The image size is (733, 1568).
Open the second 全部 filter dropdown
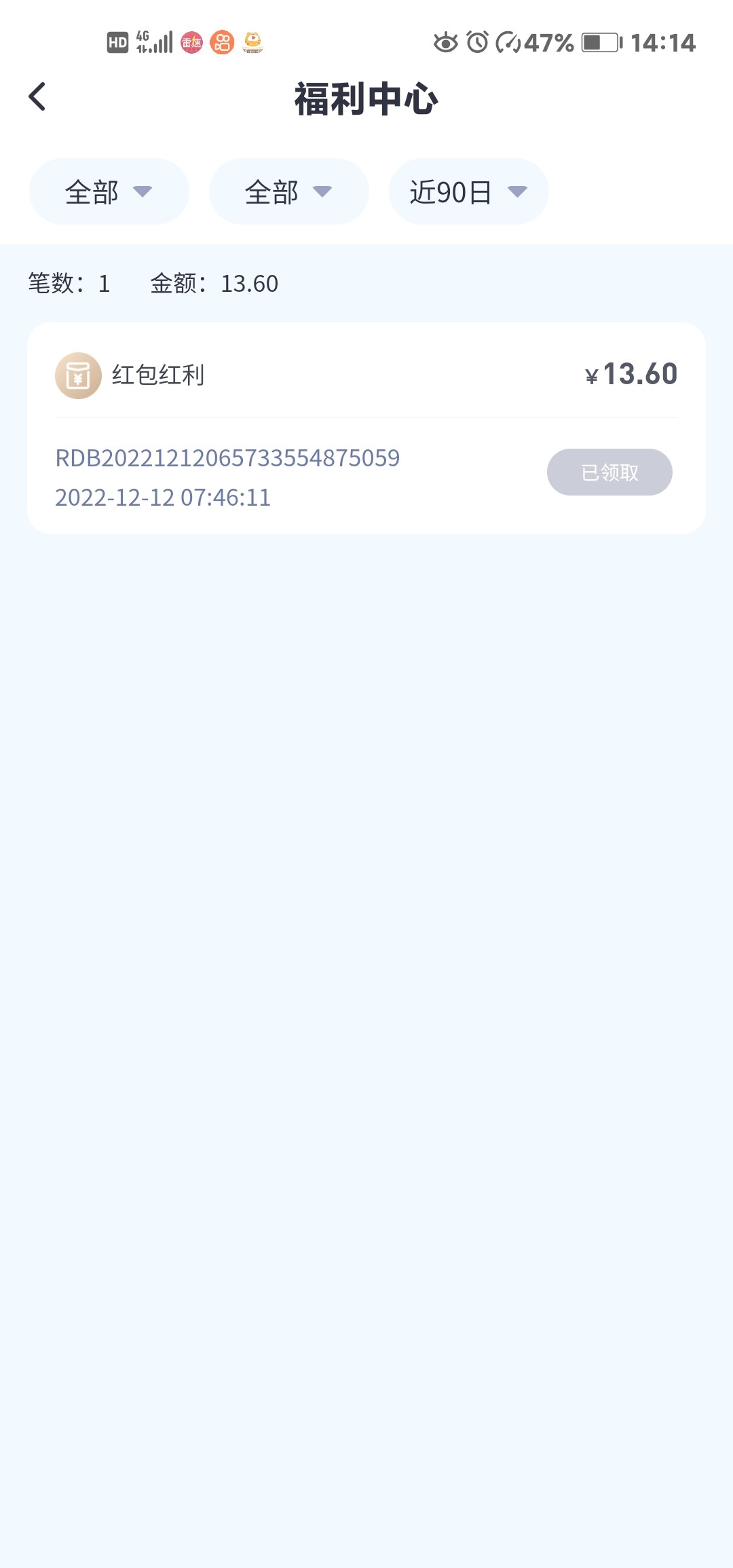click(x=288, y=192)
